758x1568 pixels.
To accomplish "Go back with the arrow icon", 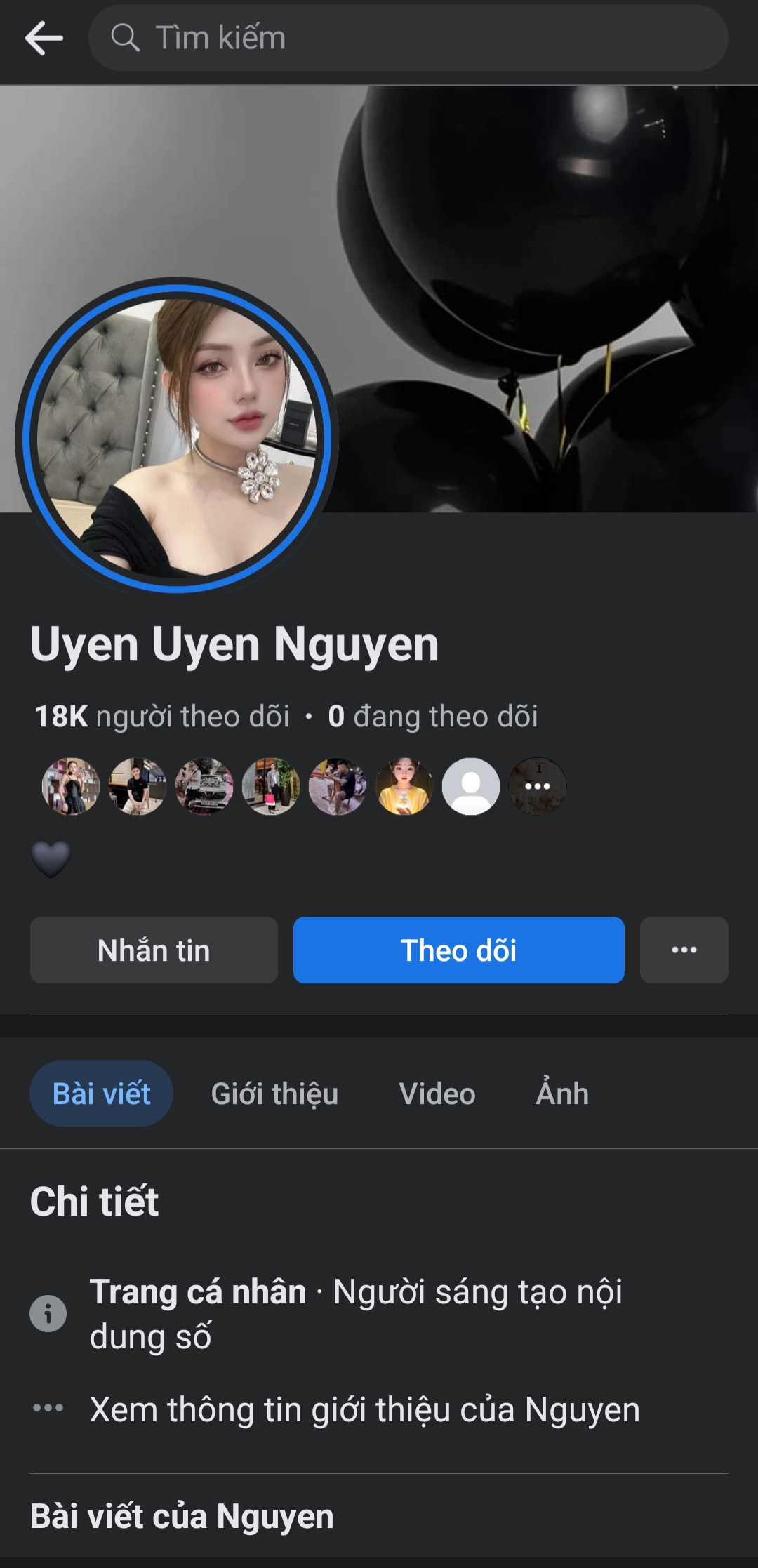I will (44, 38).
